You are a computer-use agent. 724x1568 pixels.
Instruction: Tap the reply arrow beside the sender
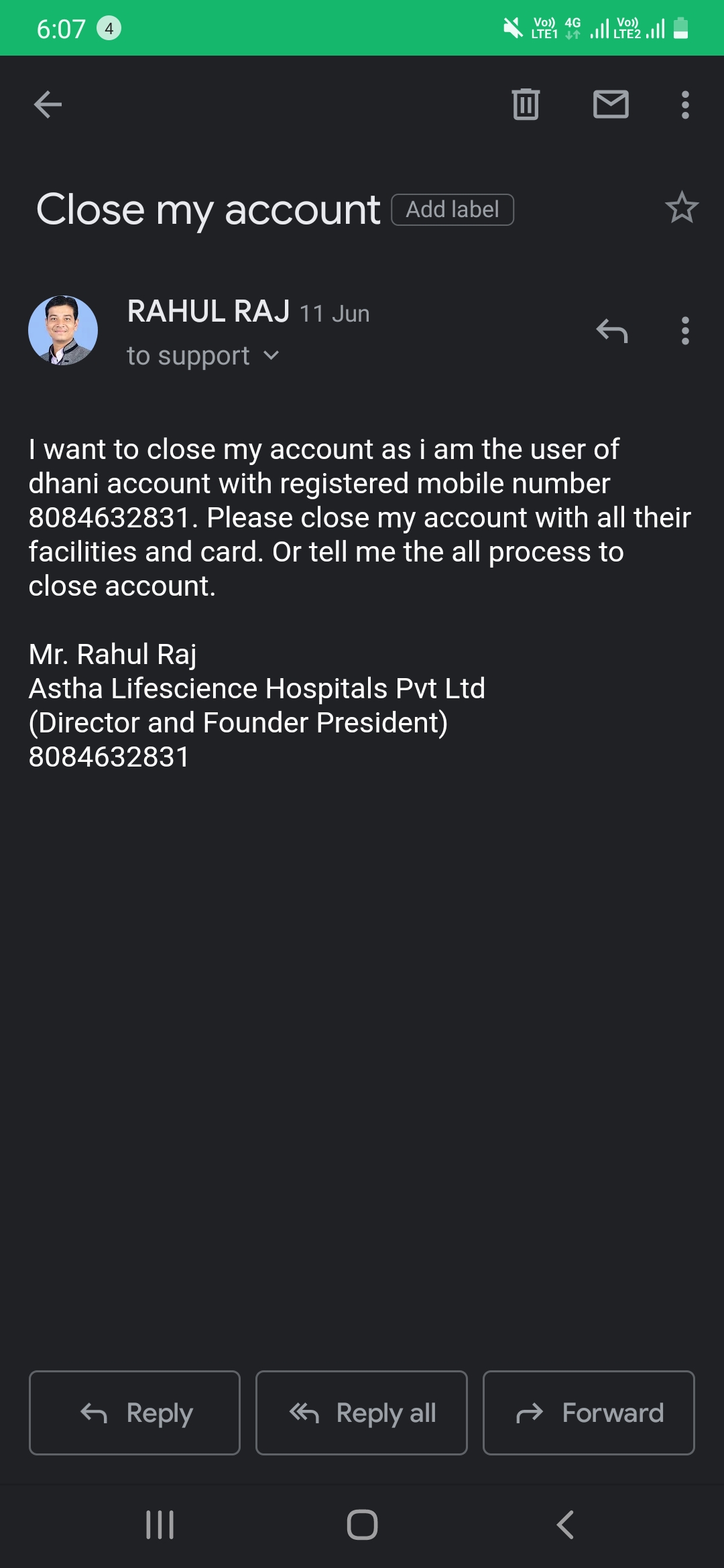(612, 331)
